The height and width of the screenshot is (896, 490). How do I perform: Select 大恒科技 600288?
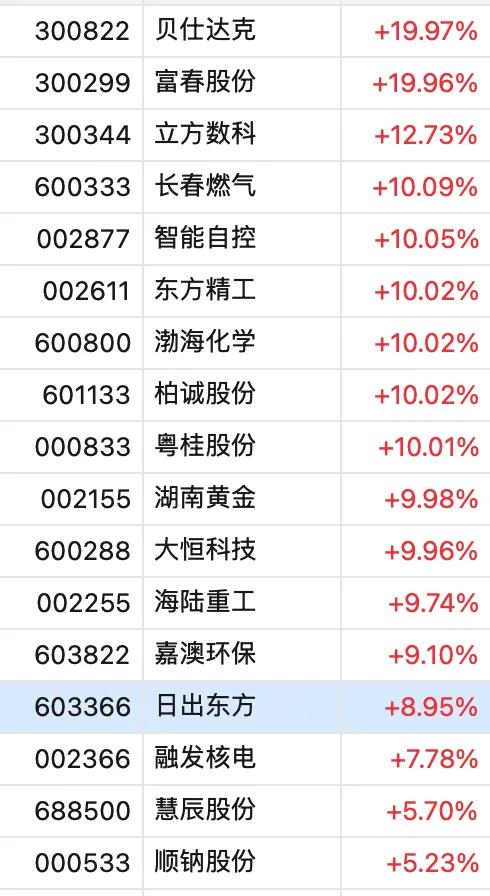click(245, 551)
